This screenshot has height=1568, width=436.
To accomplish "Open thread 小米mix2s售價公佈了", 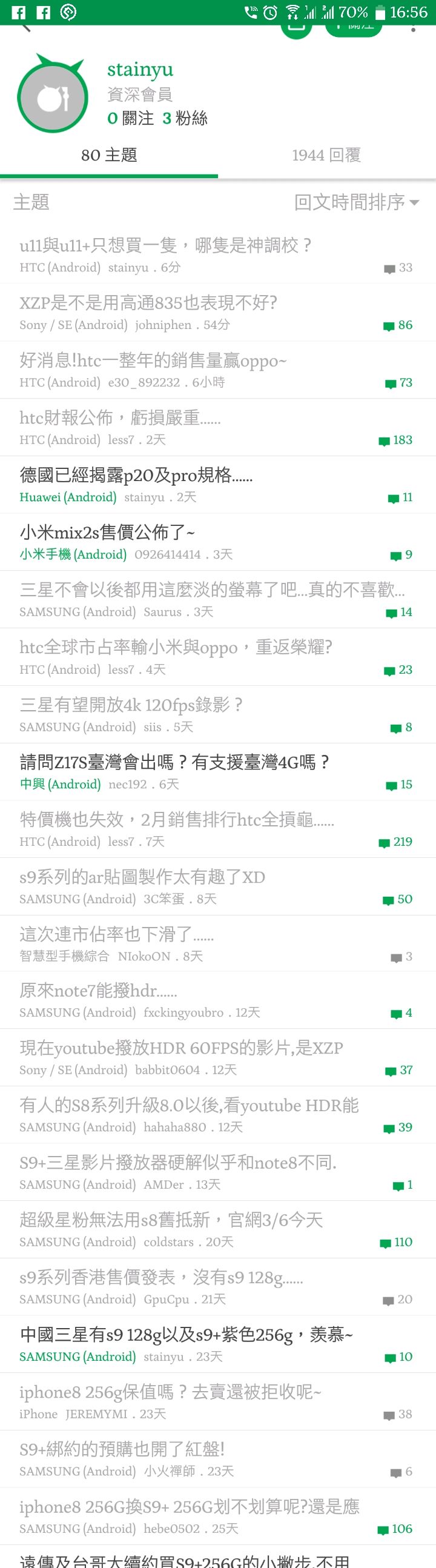I will point(108,533).
